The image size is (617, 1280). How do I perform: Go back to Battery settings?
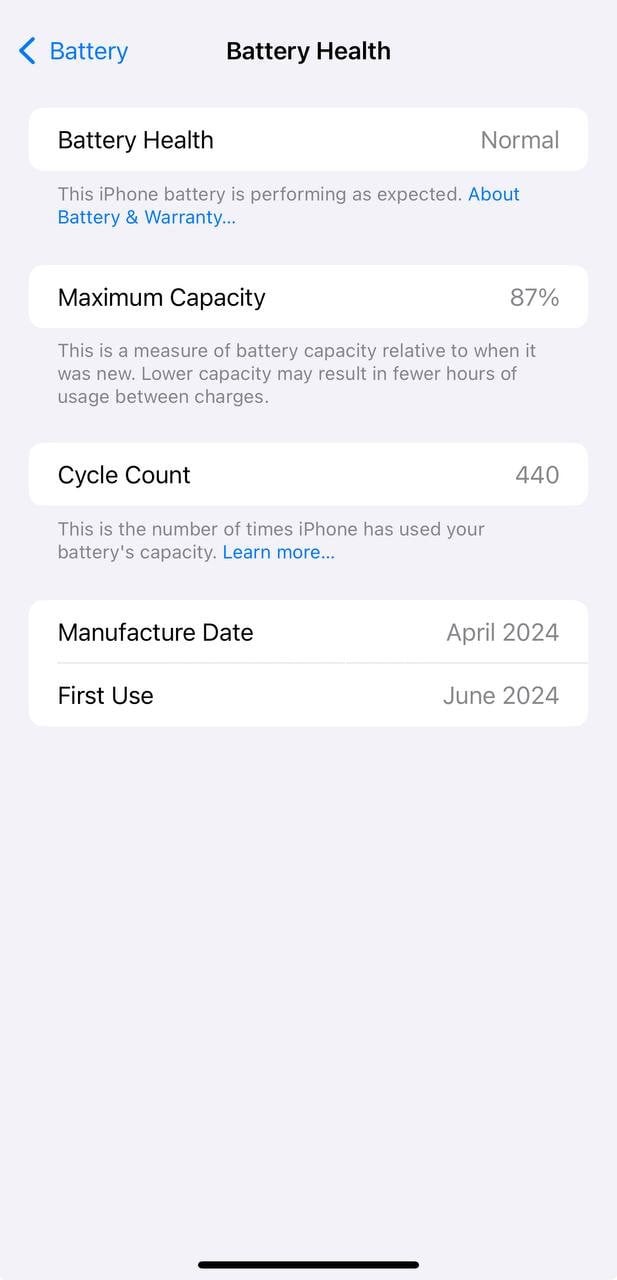pyautogui.click(x=73, y=51)
